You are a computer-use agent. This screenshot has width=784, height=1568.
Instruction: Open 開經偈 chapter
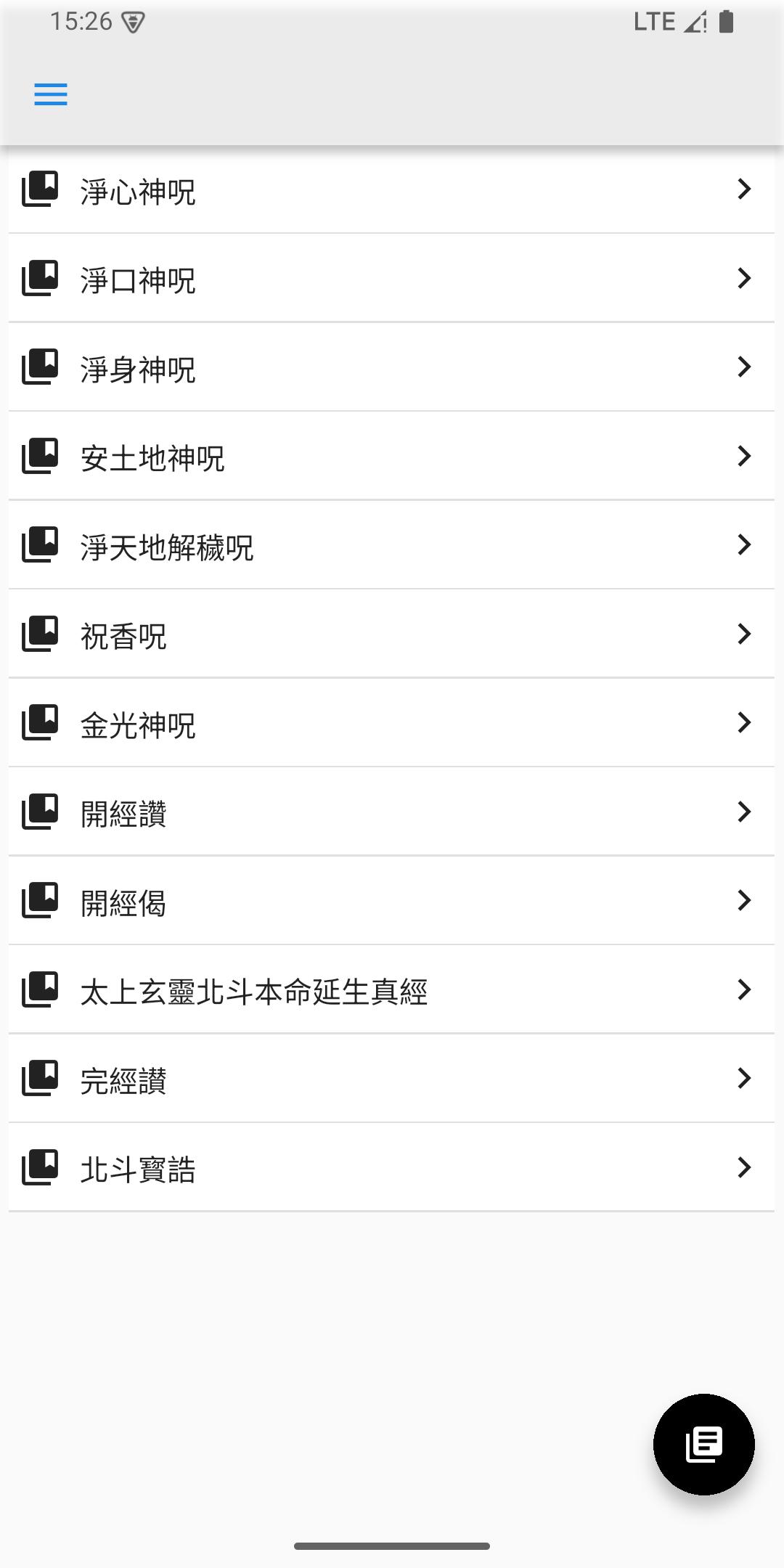(392, 902)
